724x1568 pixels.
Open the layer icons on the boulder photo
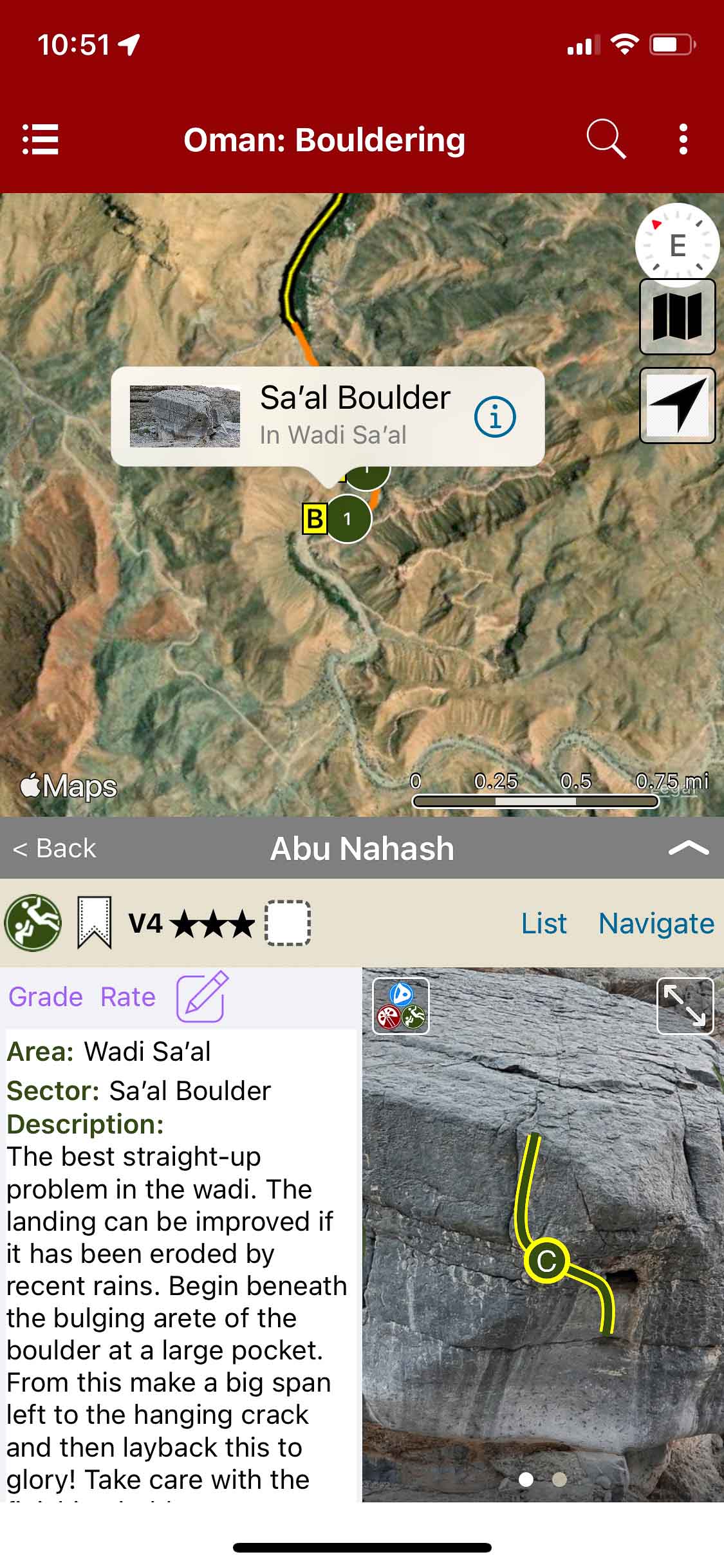coord(401,1006)
